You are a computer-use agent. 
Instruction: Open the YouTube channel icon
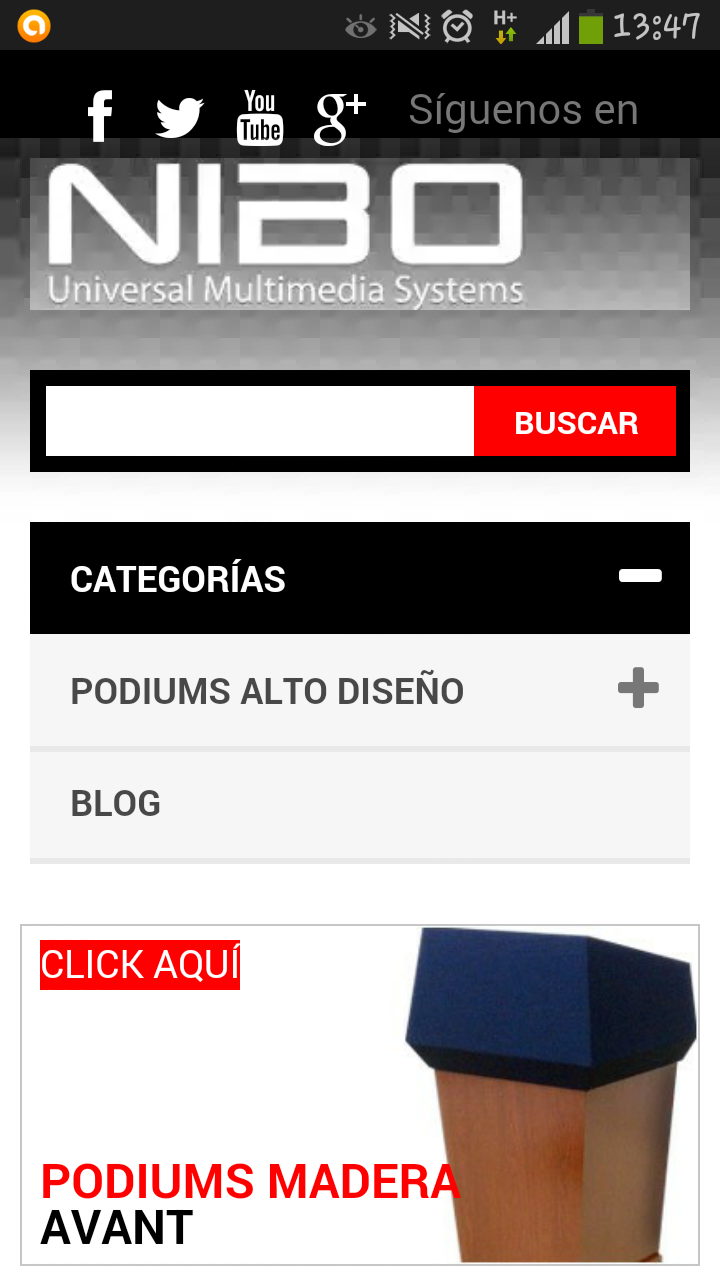[260, 117]
